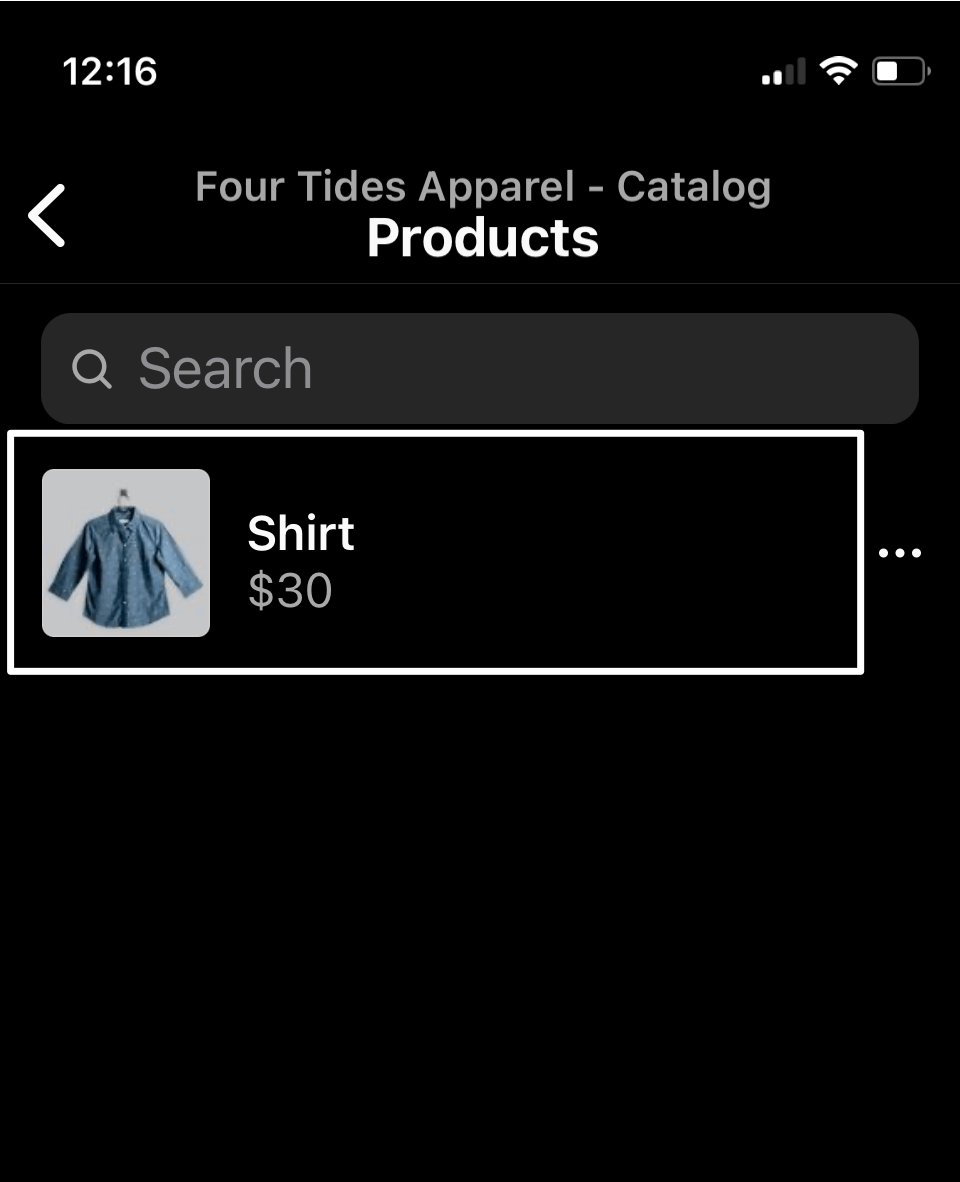Tap the Shirt product name text
The image size is (960, 1182).
[300, 533]
